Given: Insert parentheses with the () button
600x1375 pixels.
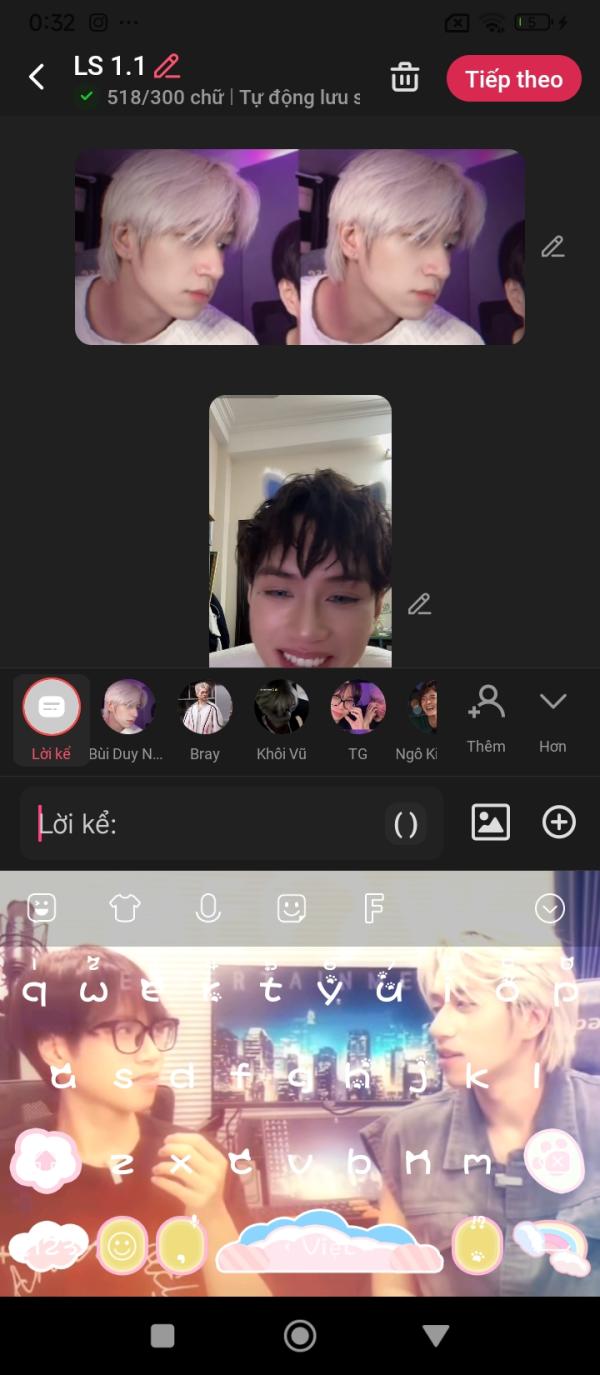Looking at the screenshot, I should click(x=406, y=824).
